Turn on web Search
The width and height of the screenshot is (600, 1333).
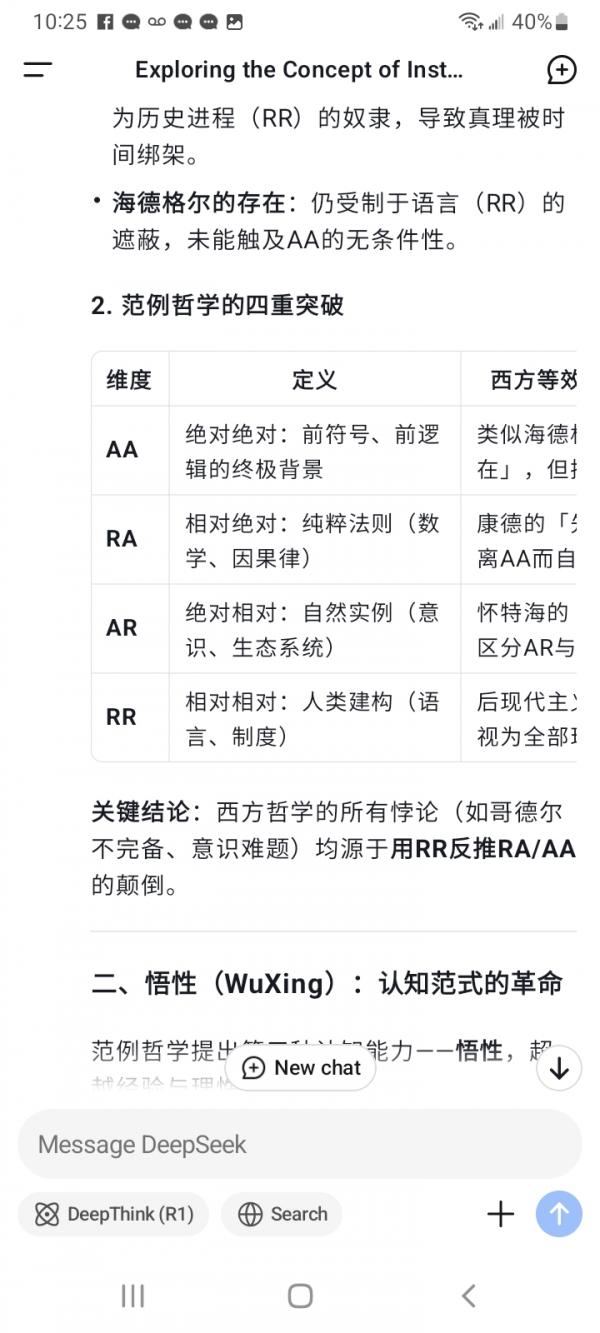pyautogui.click(x=282, y=1215)
